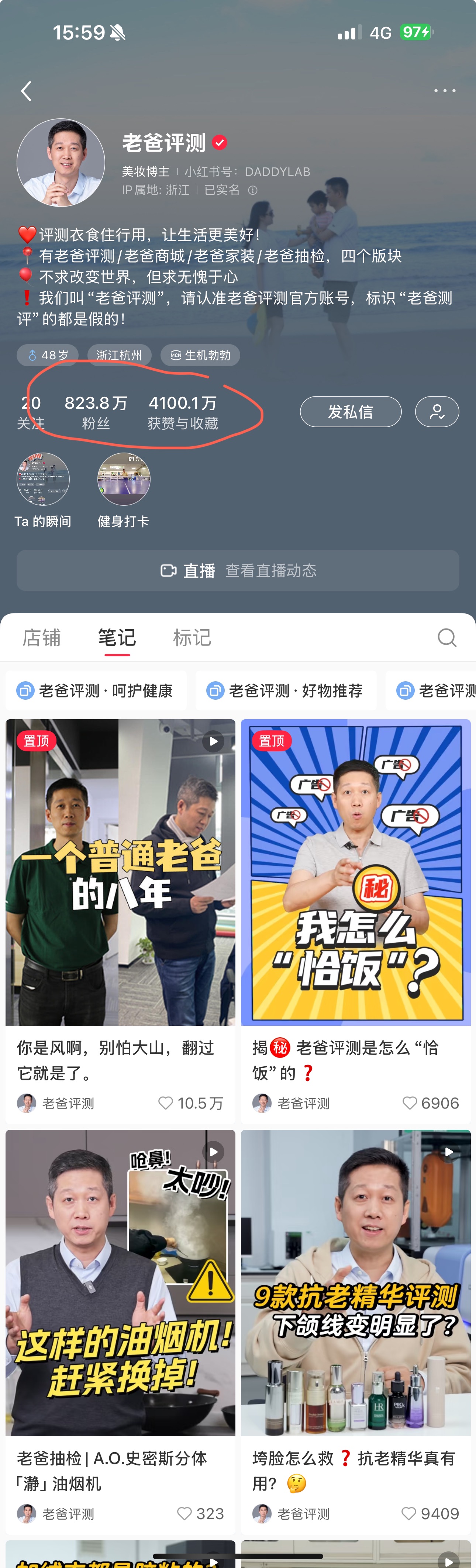Like the note with 9409 likes

(409, 1513)
